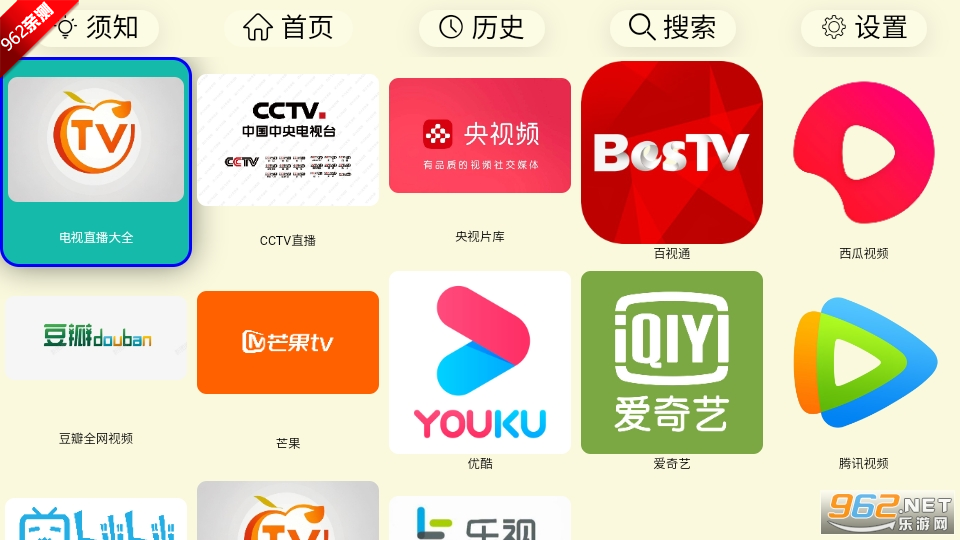Open the 央视片库 tile
The image size is (960, 540).
(480, 159)
